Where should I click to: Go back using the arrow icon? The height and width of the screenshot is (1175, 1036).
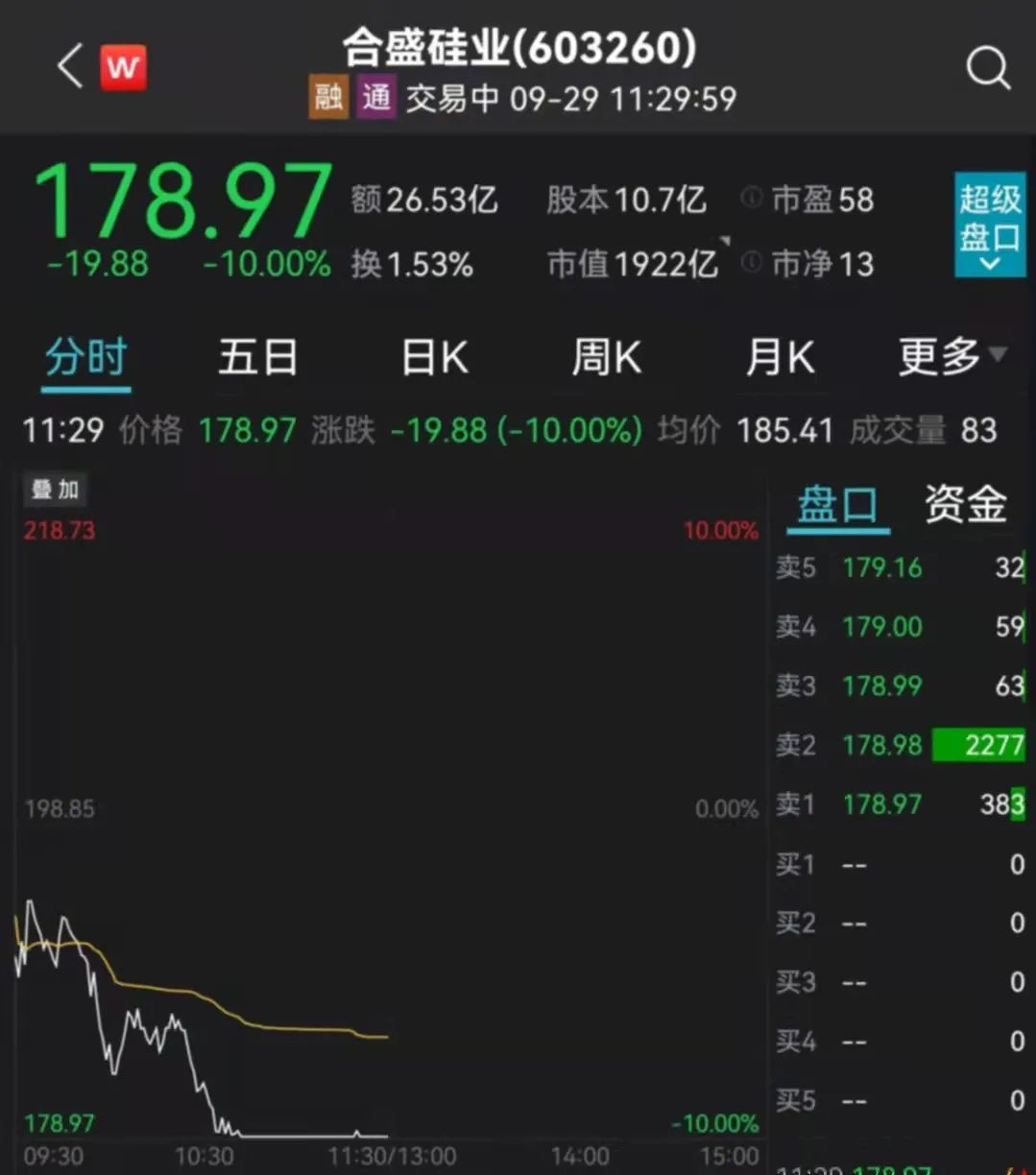pyautogui.click(x=69, y=67)
